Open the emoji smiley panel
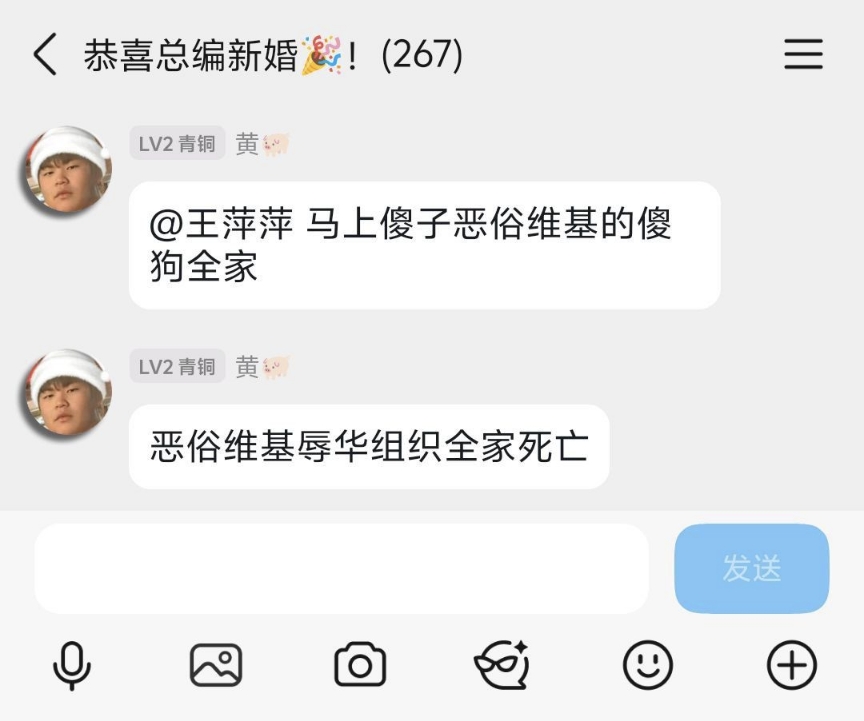The image size is (864, 721). (647, 665)
